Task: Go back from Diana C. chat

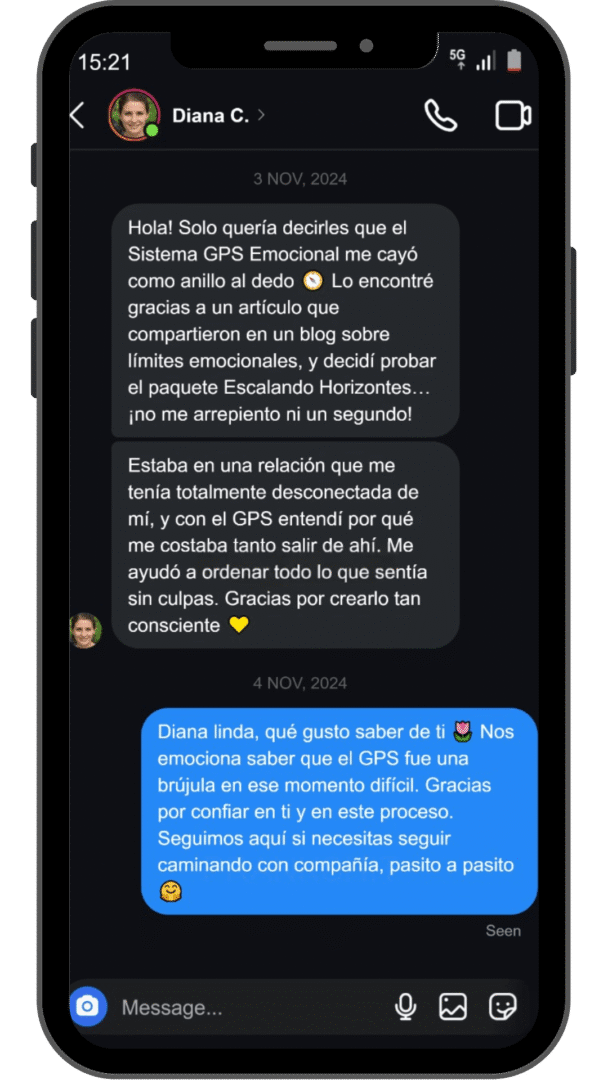Action: 77,116
